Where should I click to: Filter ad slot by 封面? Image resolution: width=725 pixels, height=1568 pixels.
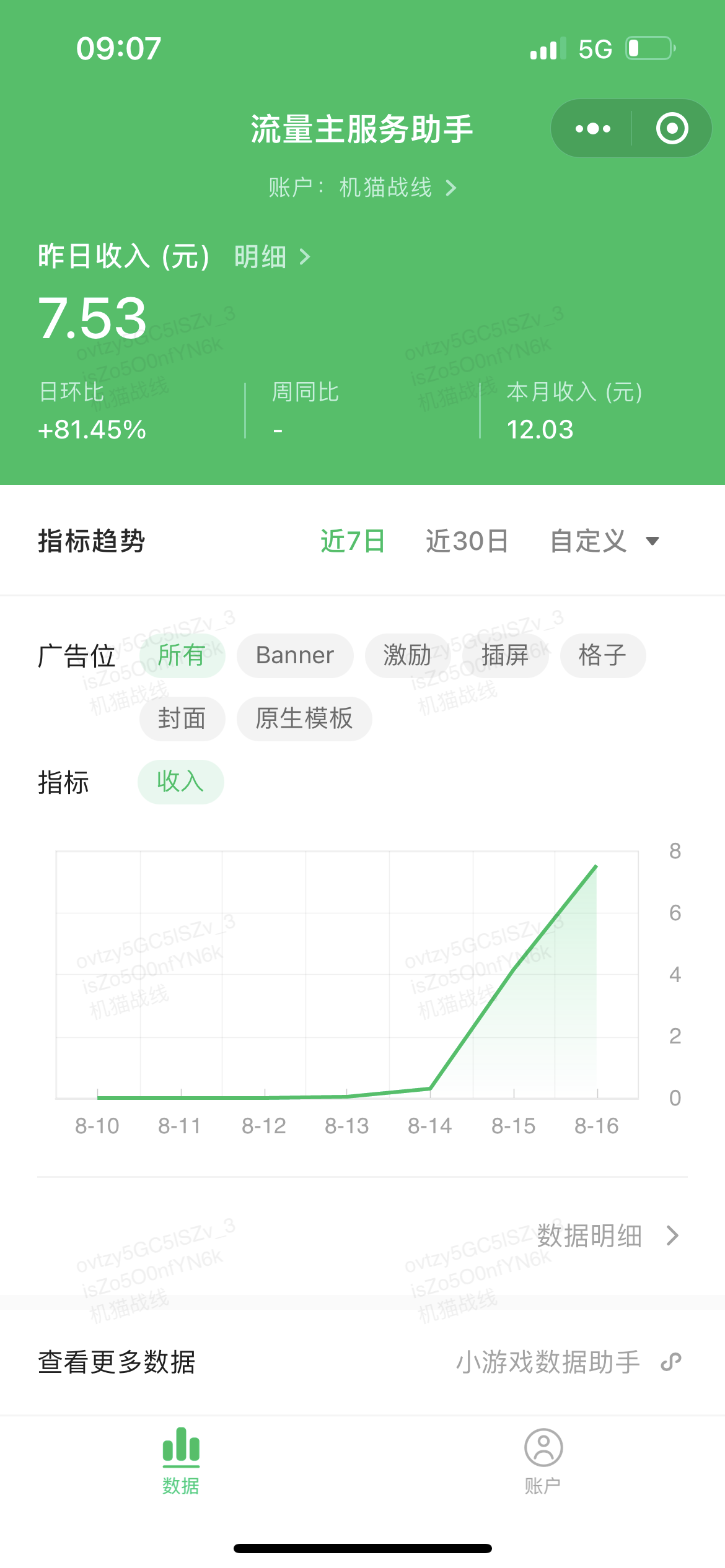pyautogui.click(x=182, y=718)
